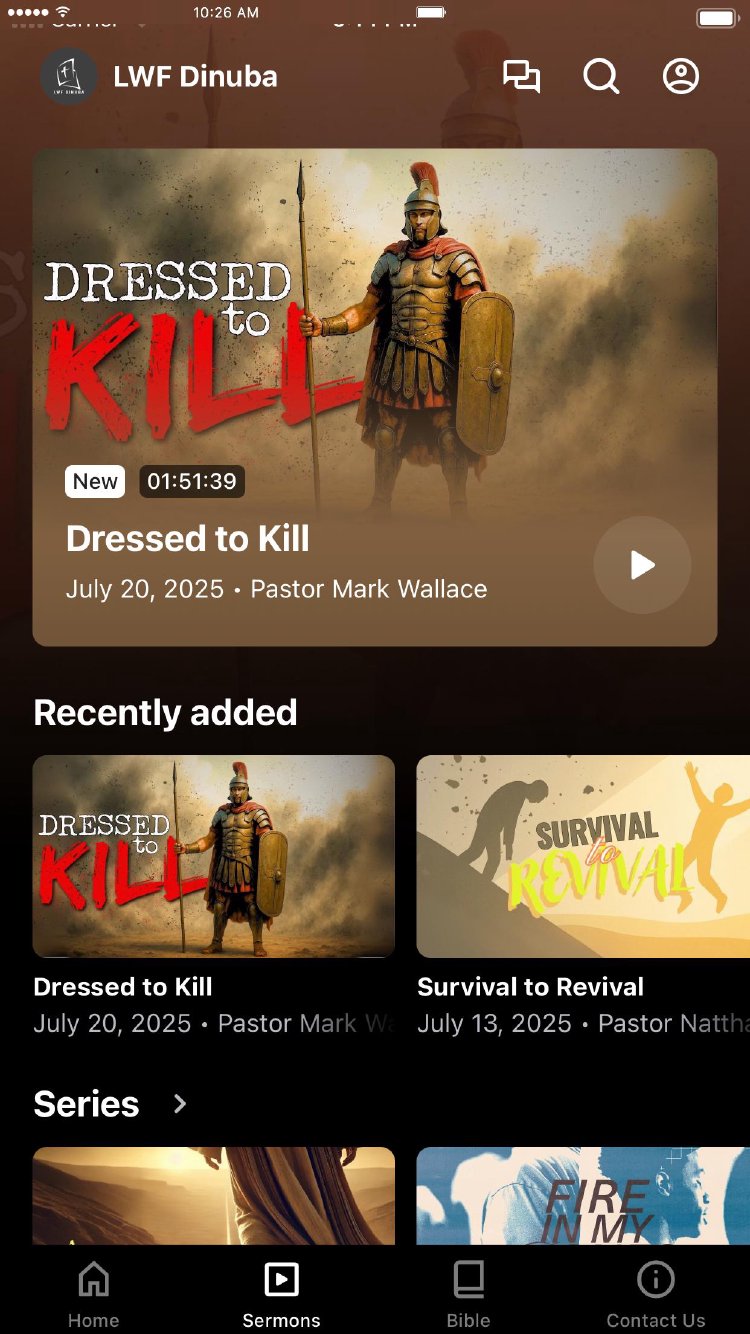This screenshot has width=750, height=1334.
Task: Switch to the Contact Us tab
Action: tap(655, 1293)
